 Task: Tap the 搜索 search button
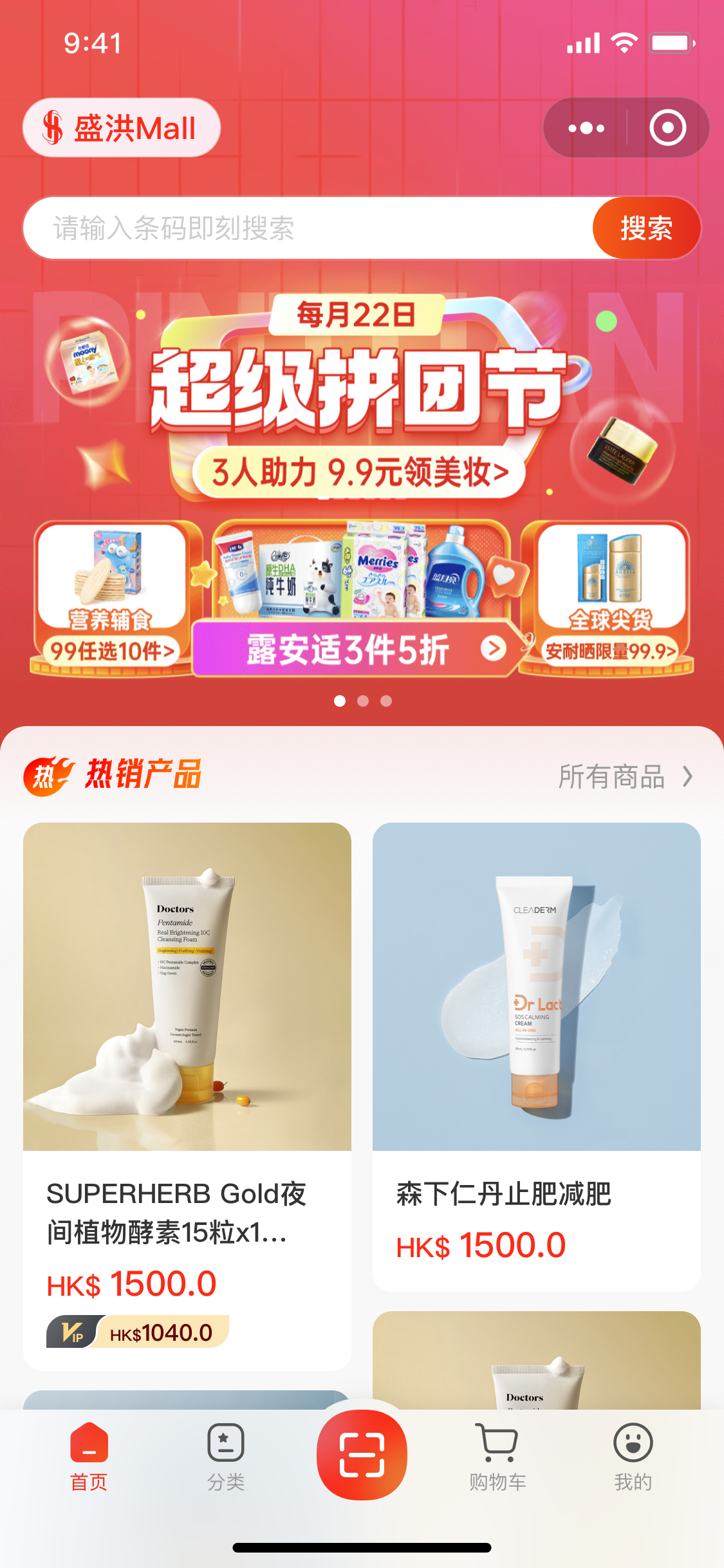[646, 229]
